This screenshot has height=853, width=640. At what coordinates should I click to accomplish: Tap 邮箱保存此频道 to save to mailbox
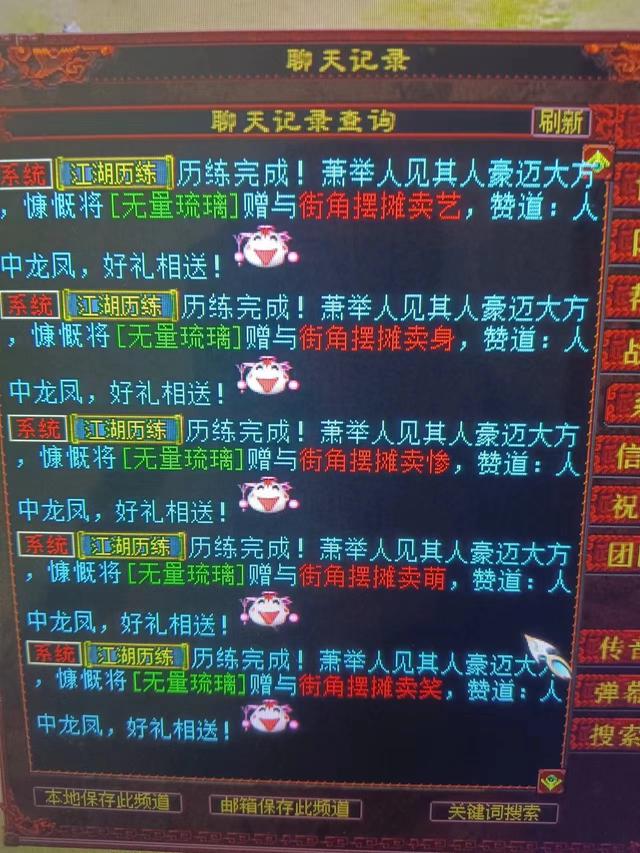click(x=285, y=806)
